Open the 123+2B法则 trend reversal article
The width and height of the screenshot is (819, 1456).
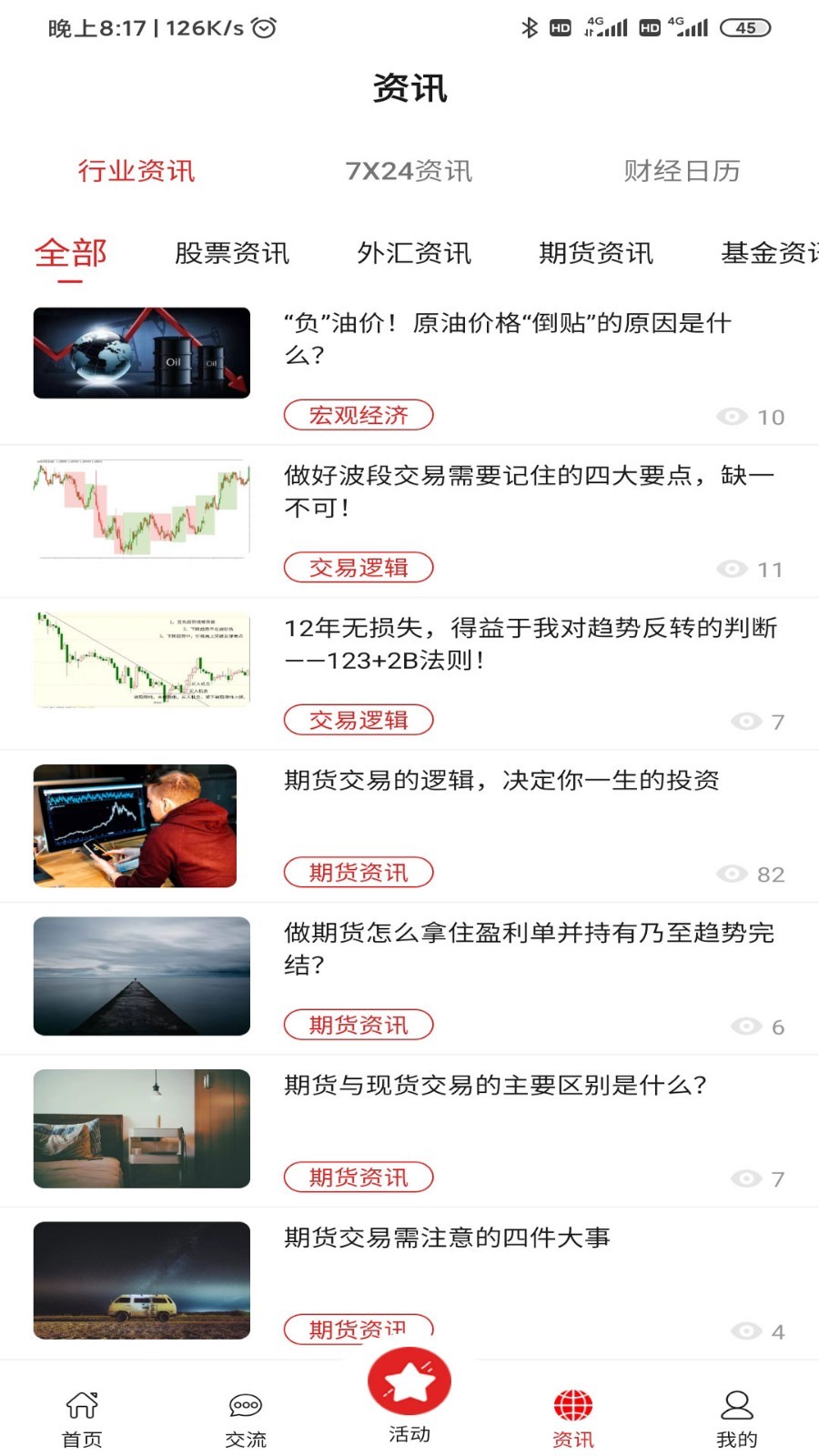tap(530, 643)
